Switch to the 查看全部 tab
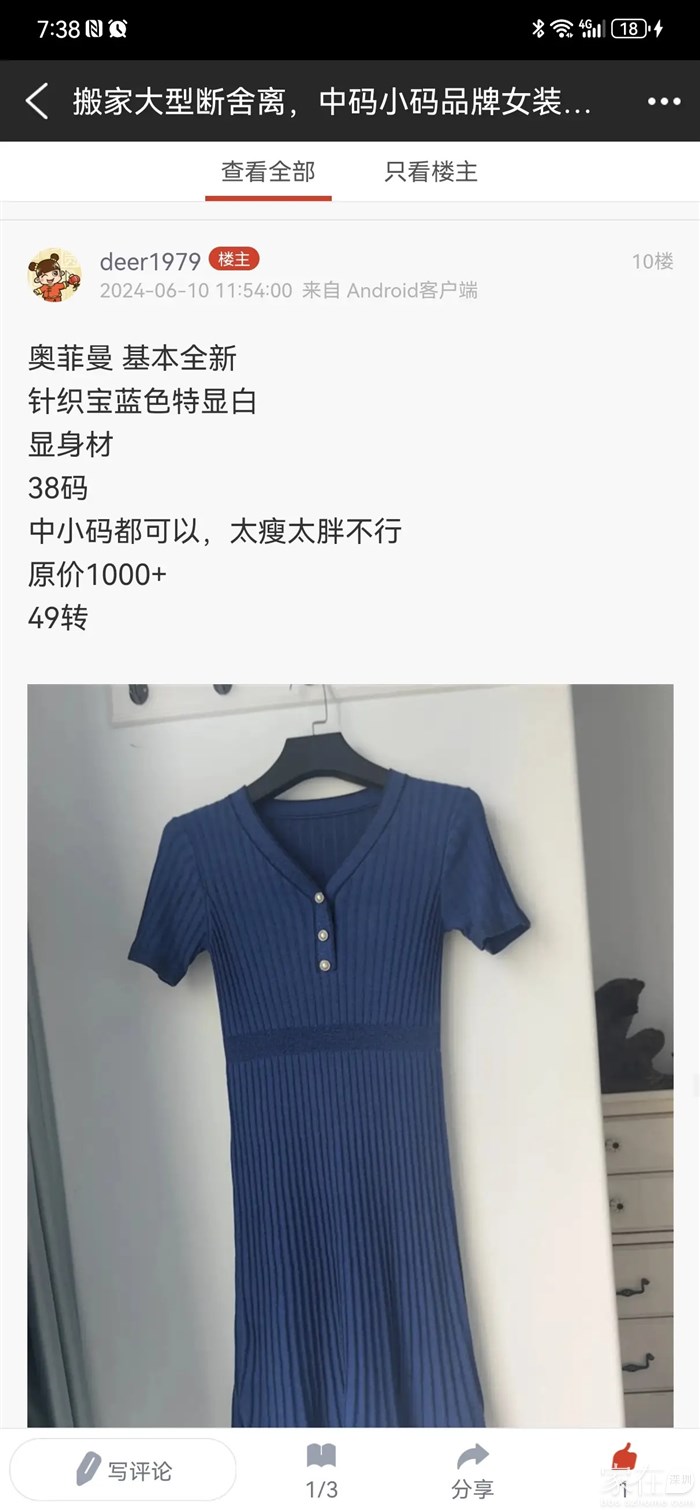700x1510 pixels. coord(268,172)
